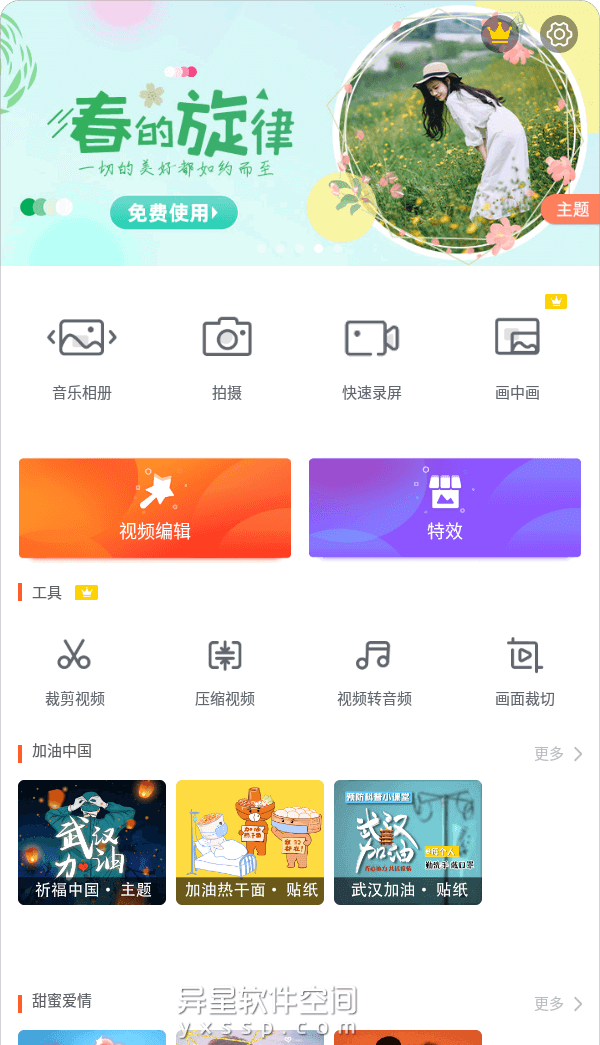Start 快速录屏 screen recording
This screenshot has width=600, height=1045.
[372, 357]
